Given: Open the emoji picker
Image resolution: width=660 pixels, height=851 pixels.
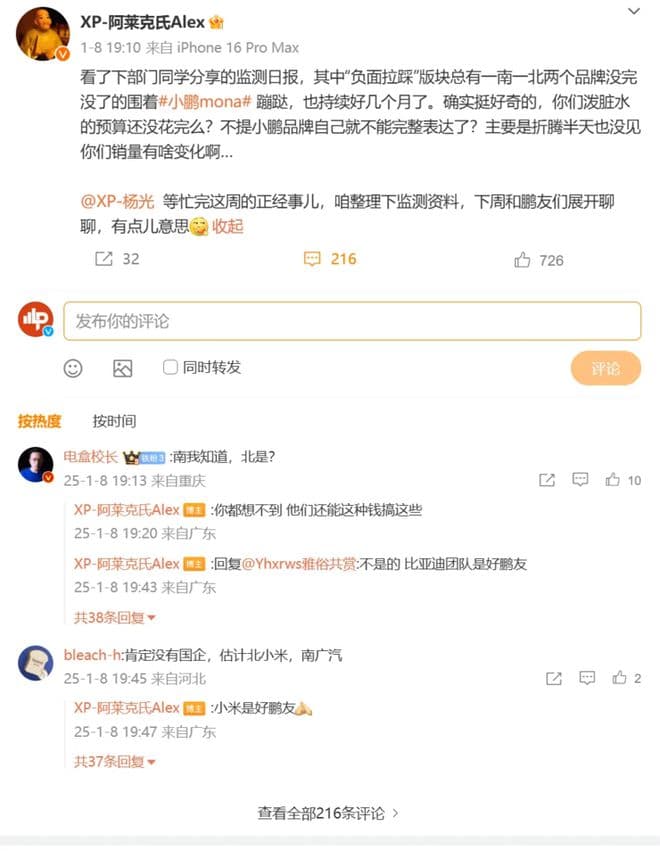Looking at the screenshot, I should tap(73, 368).
